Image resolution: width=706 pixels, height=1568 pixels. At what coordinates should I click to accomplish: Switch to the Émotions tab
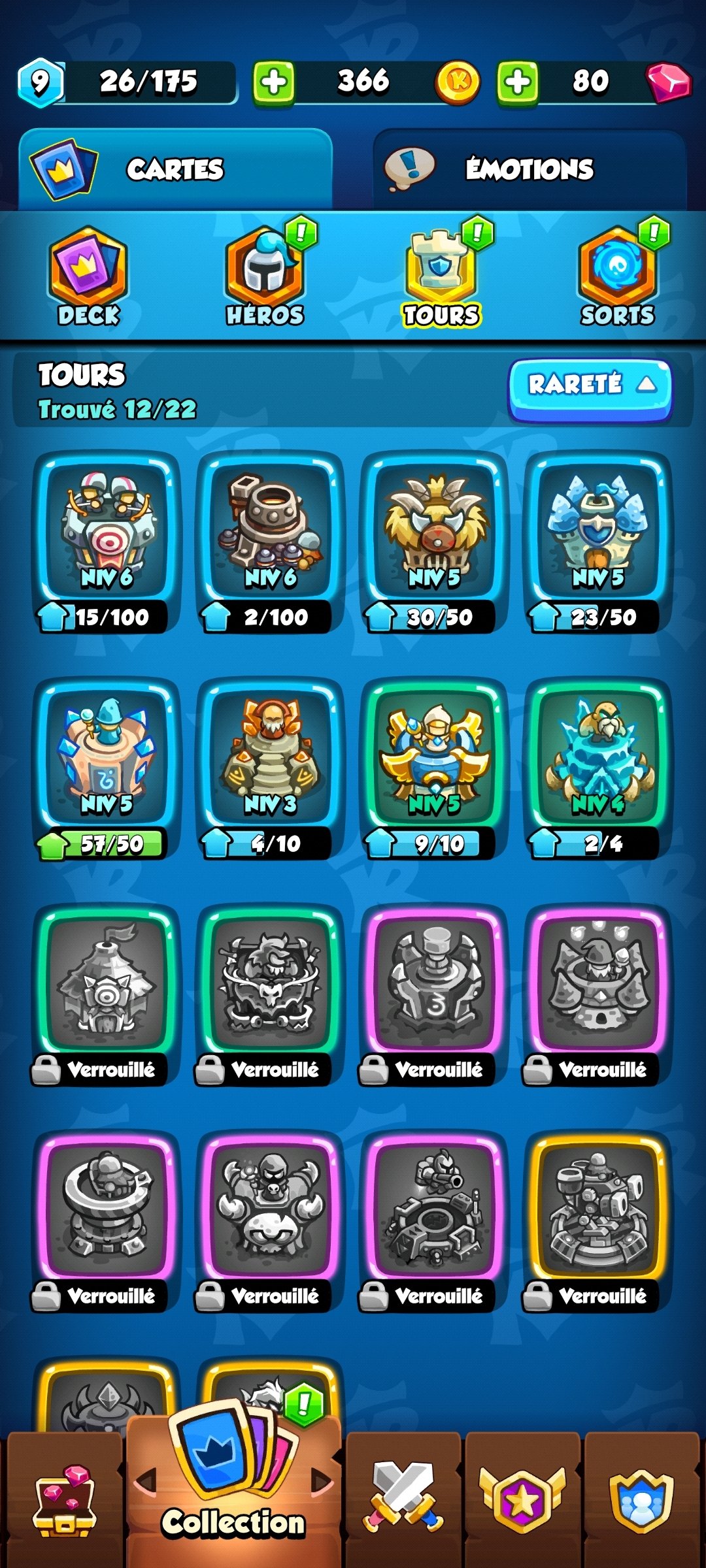pos(528,169)
